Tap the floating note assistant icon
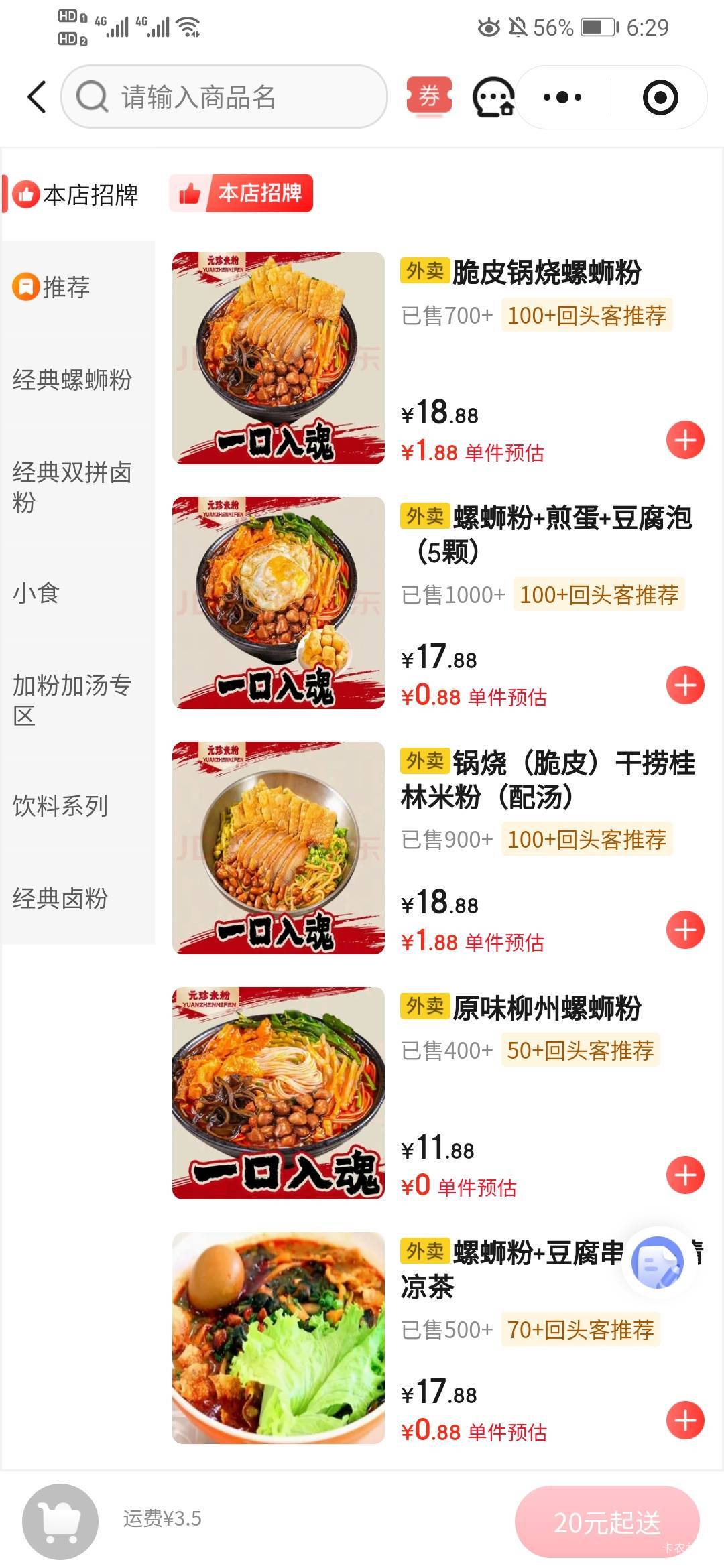This screenshot has width=724, height=1568. (658, 1263)
